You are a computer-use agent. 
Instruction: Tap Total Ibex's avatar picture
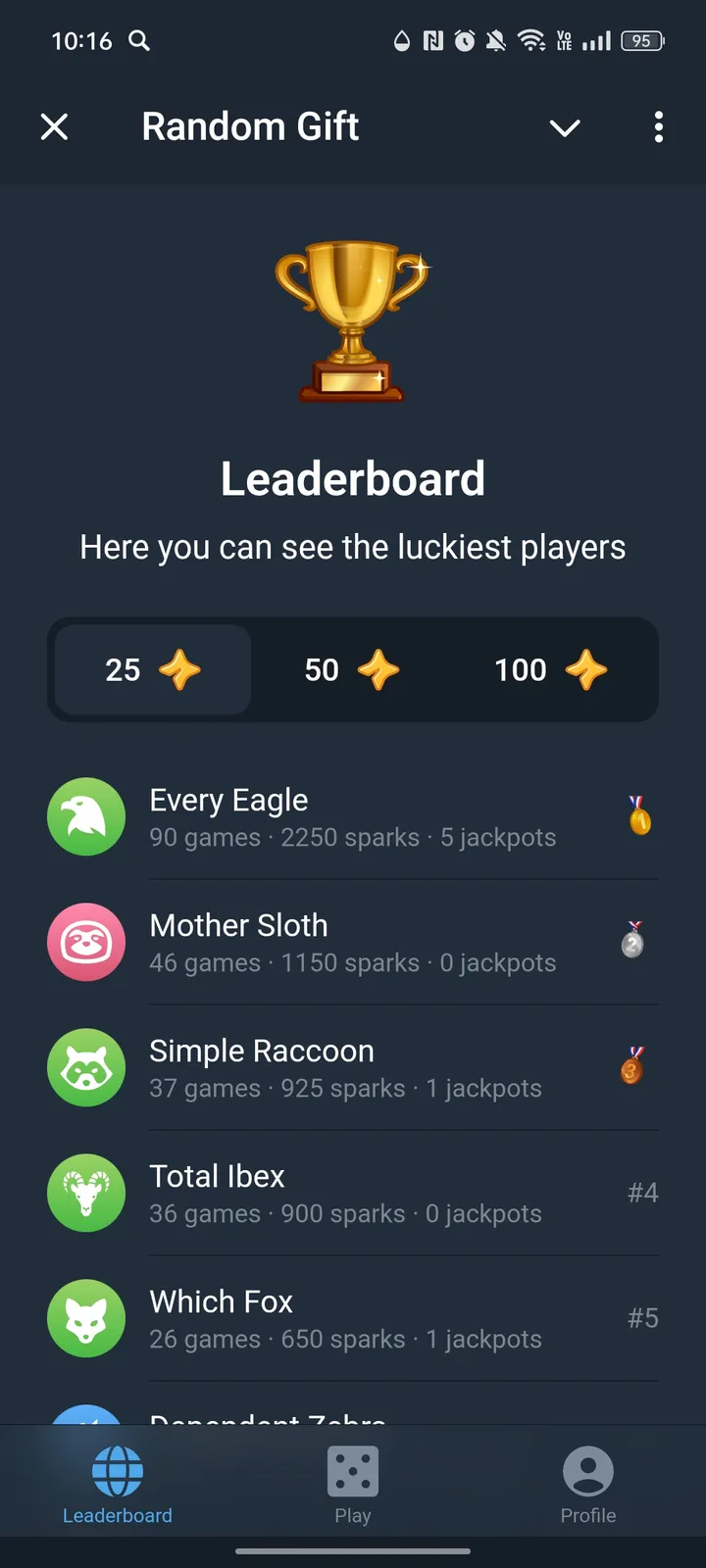pyautogui.click(x=86, y=1194)
